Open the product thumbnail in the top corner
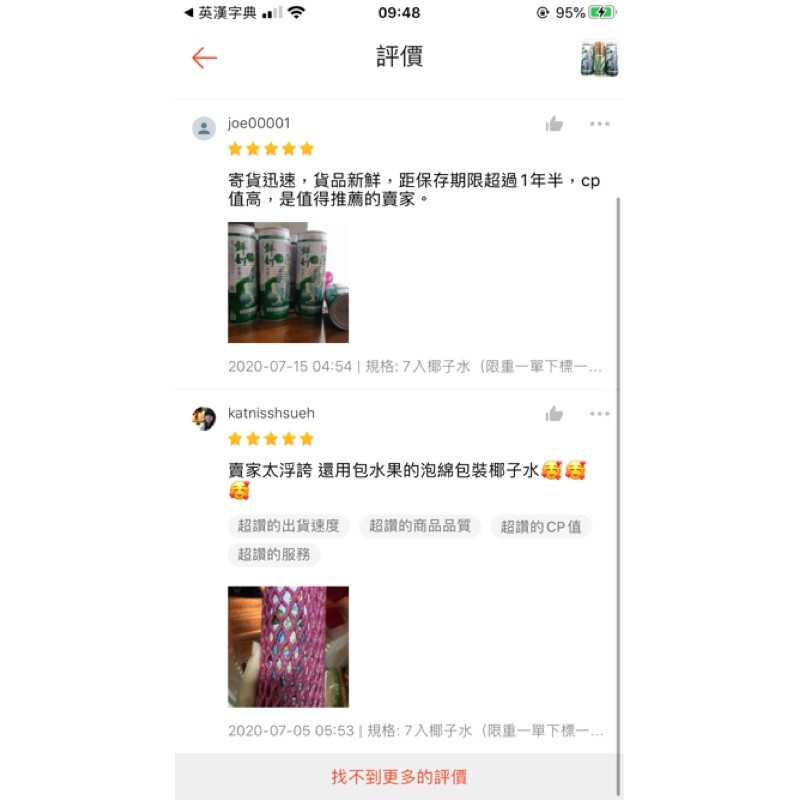Image resolution: width=800 pixels, height=800 pixels. click(599, 59)
